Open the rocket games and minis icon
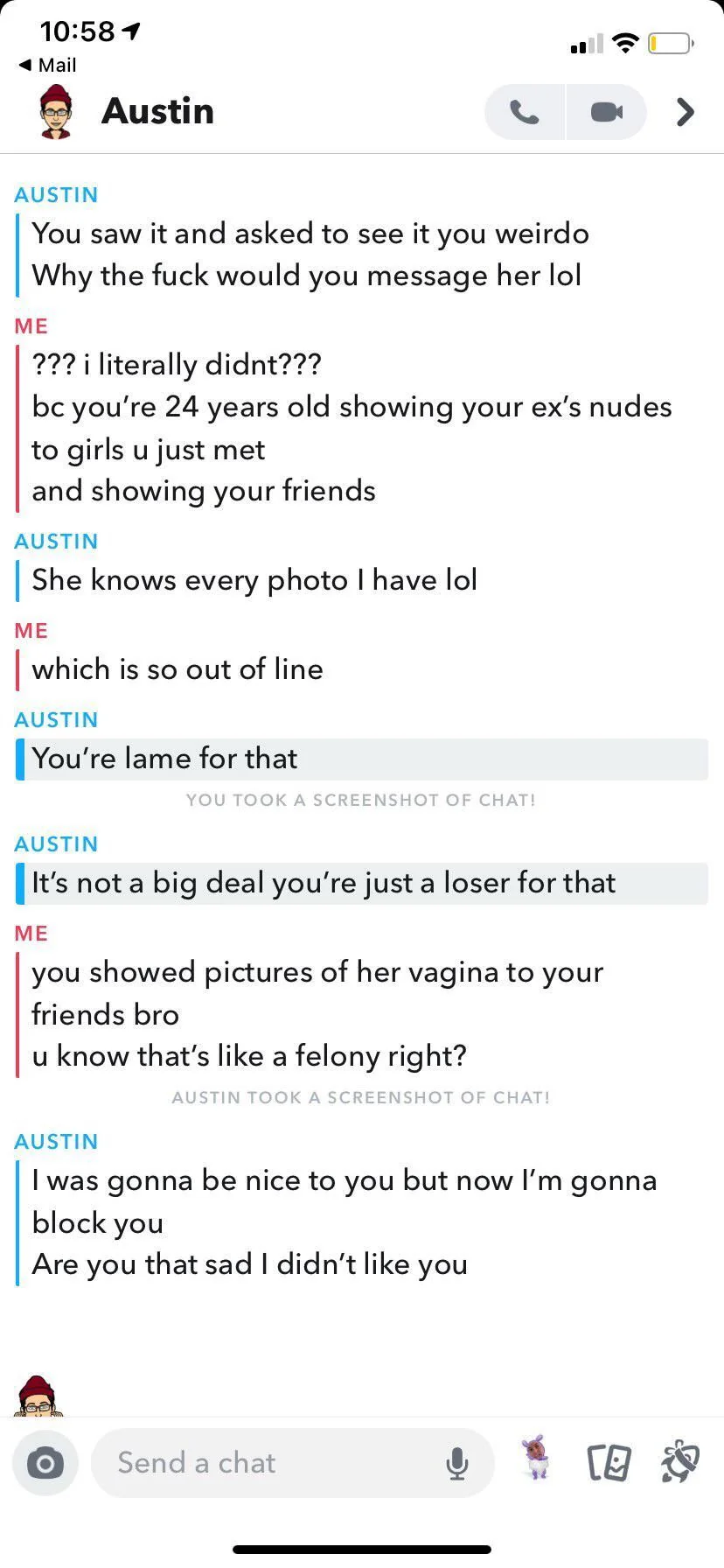The width and height of the screenshot is (724, 1568). [680, 1462]
